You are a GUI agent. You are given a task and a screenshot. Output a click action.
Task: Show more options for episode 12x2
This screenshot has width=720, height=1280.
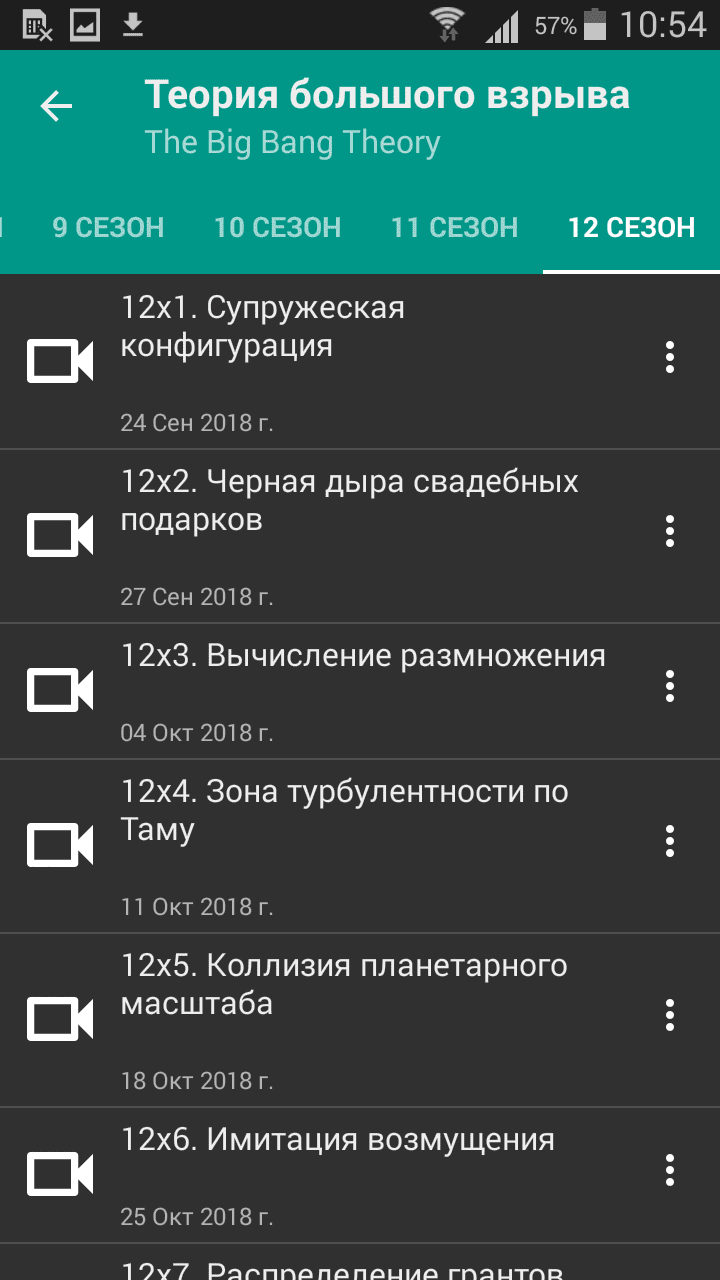pos(670,531)
